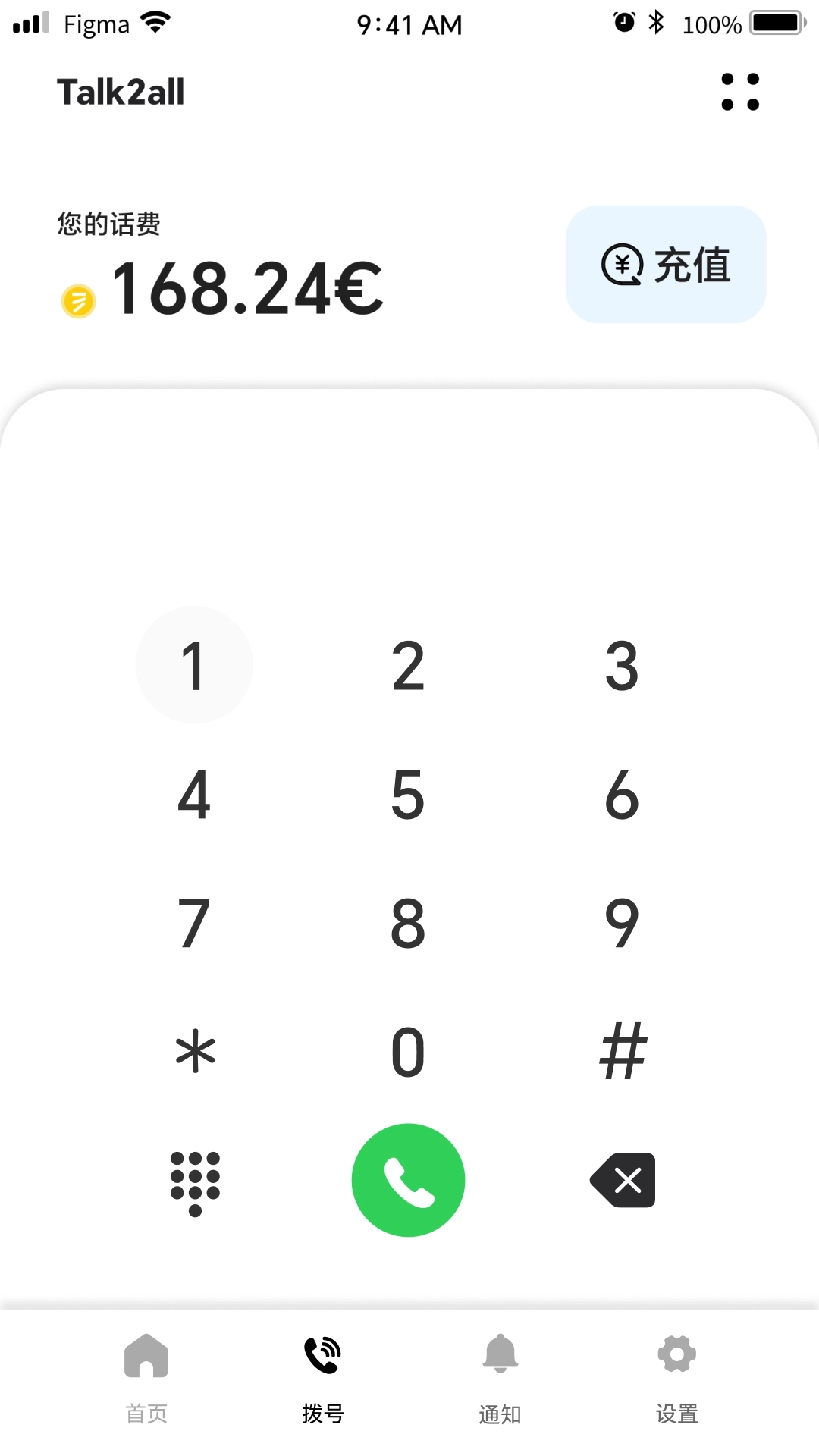Tap keypad number 6
The width and height of the screenshot is (819, 1456).
(622, 794)
